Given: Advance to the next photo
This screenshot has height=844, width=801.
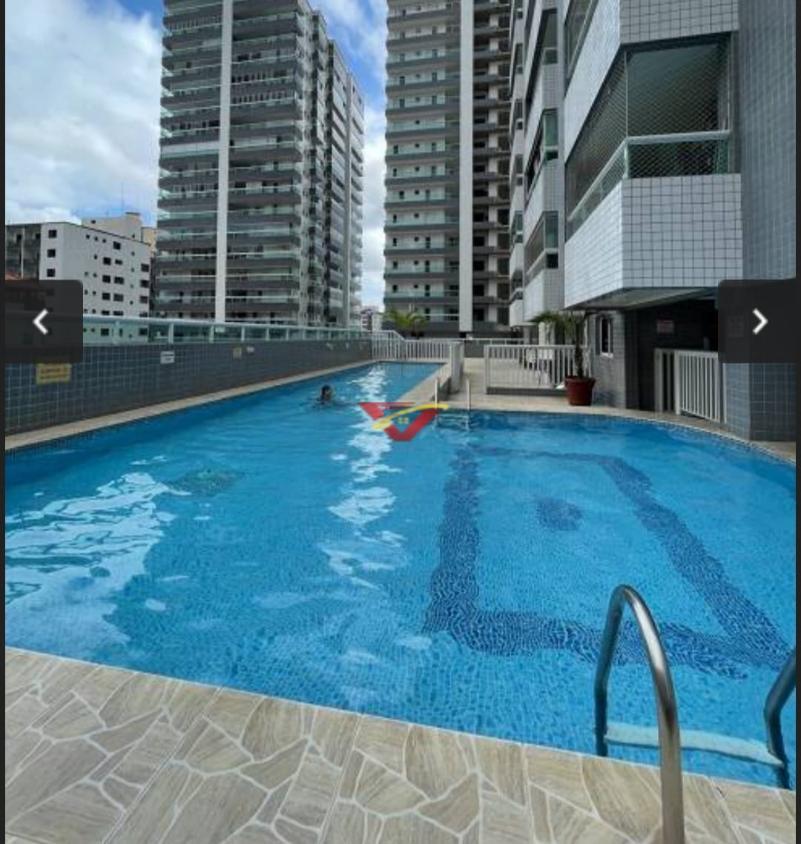Looking at the screenshot, I should click(759, 322).
